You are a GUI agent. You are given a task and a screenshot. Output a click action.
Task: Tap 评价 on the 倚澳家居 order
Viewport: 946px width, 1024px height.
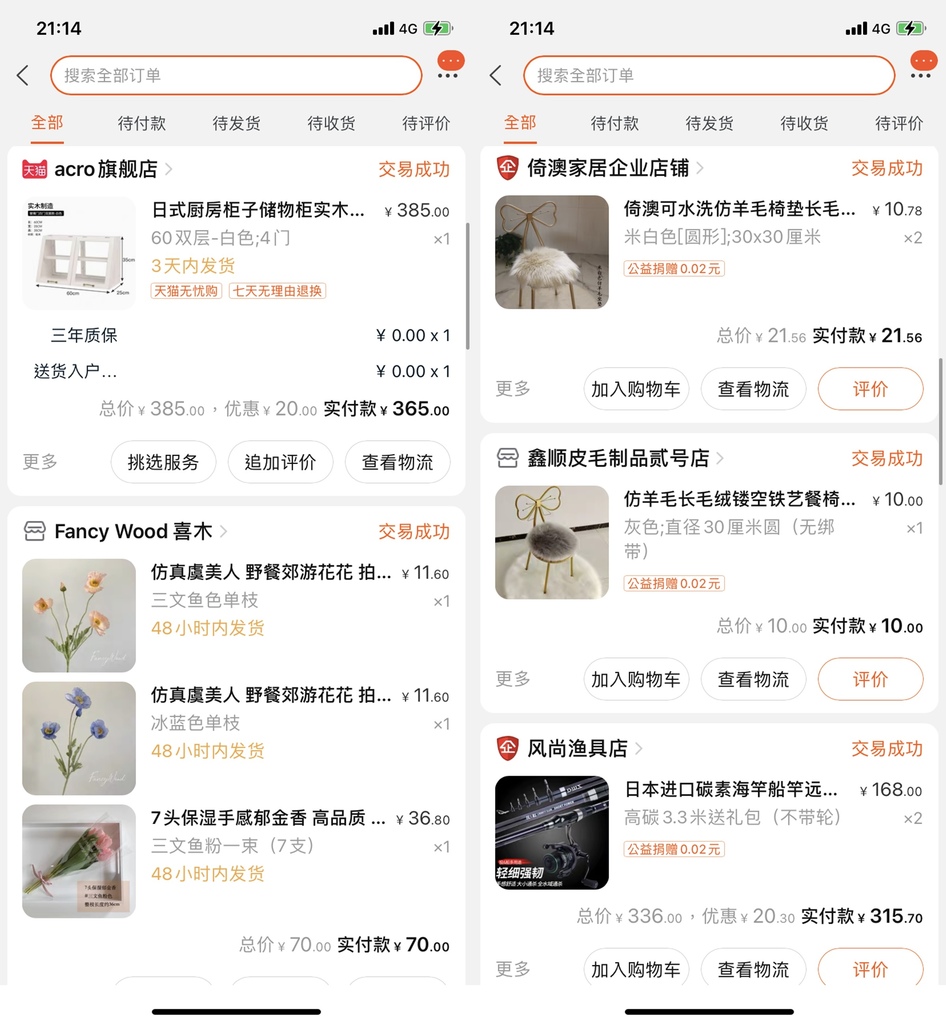pos(870,389)
